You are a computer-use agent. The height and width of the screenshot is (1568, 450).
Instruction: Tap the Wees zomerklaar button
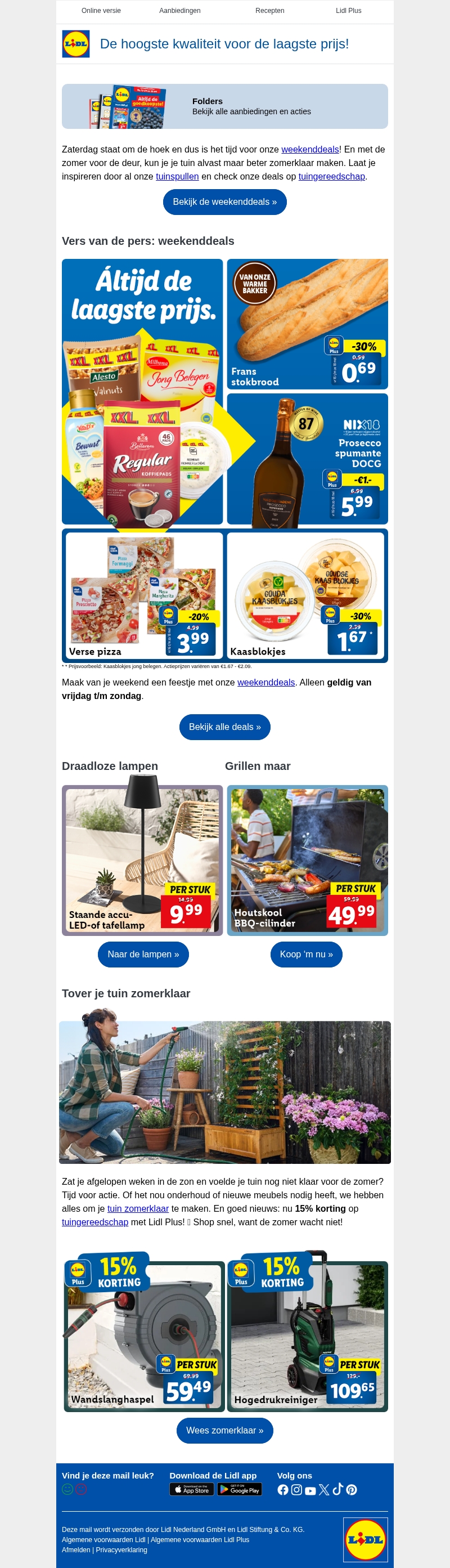224,1430
